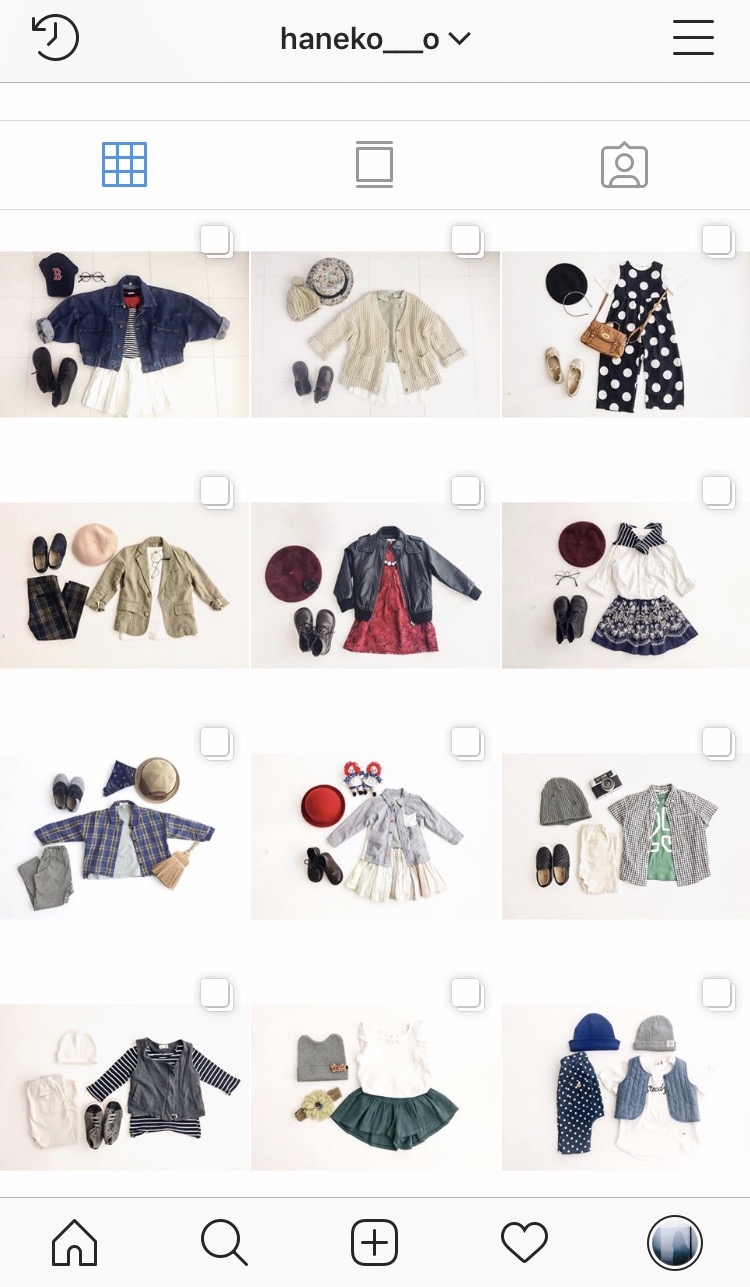Viewport: 750px width, 1287px height.
Task: Open the hamburger menu
Action: coord(693,38)
